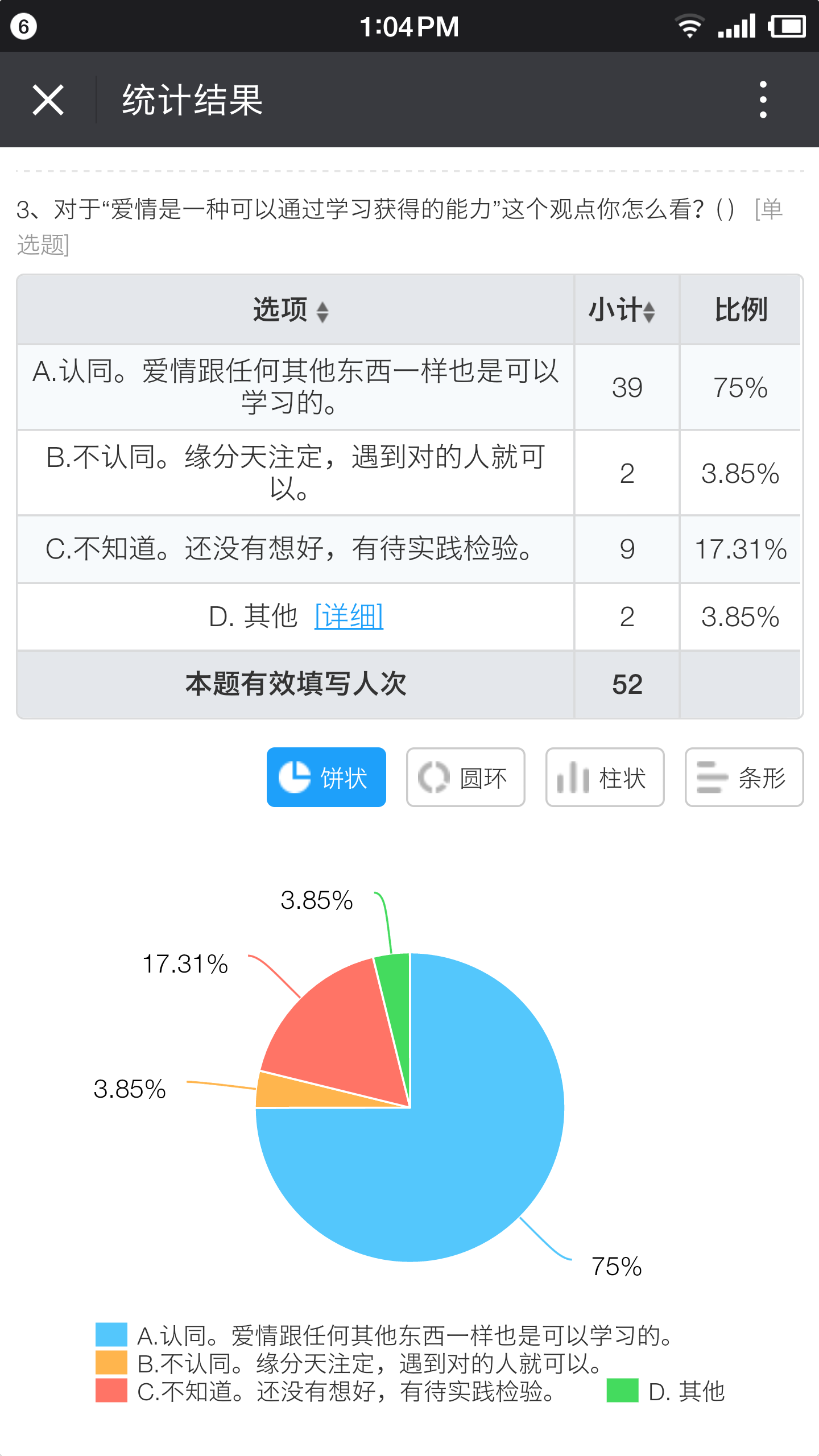Open the three-dot overflow menu
819x1456 pixels.
click(763, 100)
